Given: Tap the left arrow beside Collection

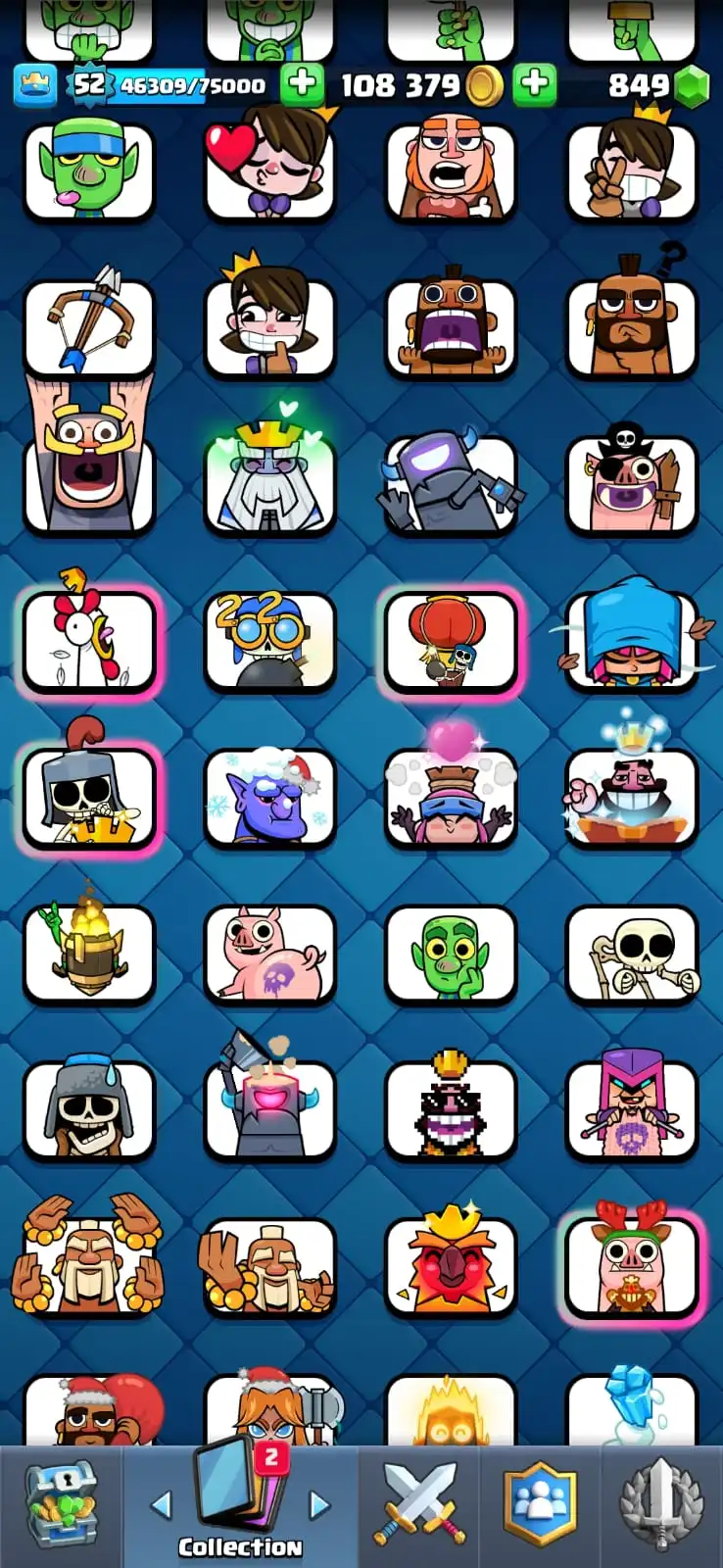Looking at the screenshot, I should click(x=162, y=1504).
